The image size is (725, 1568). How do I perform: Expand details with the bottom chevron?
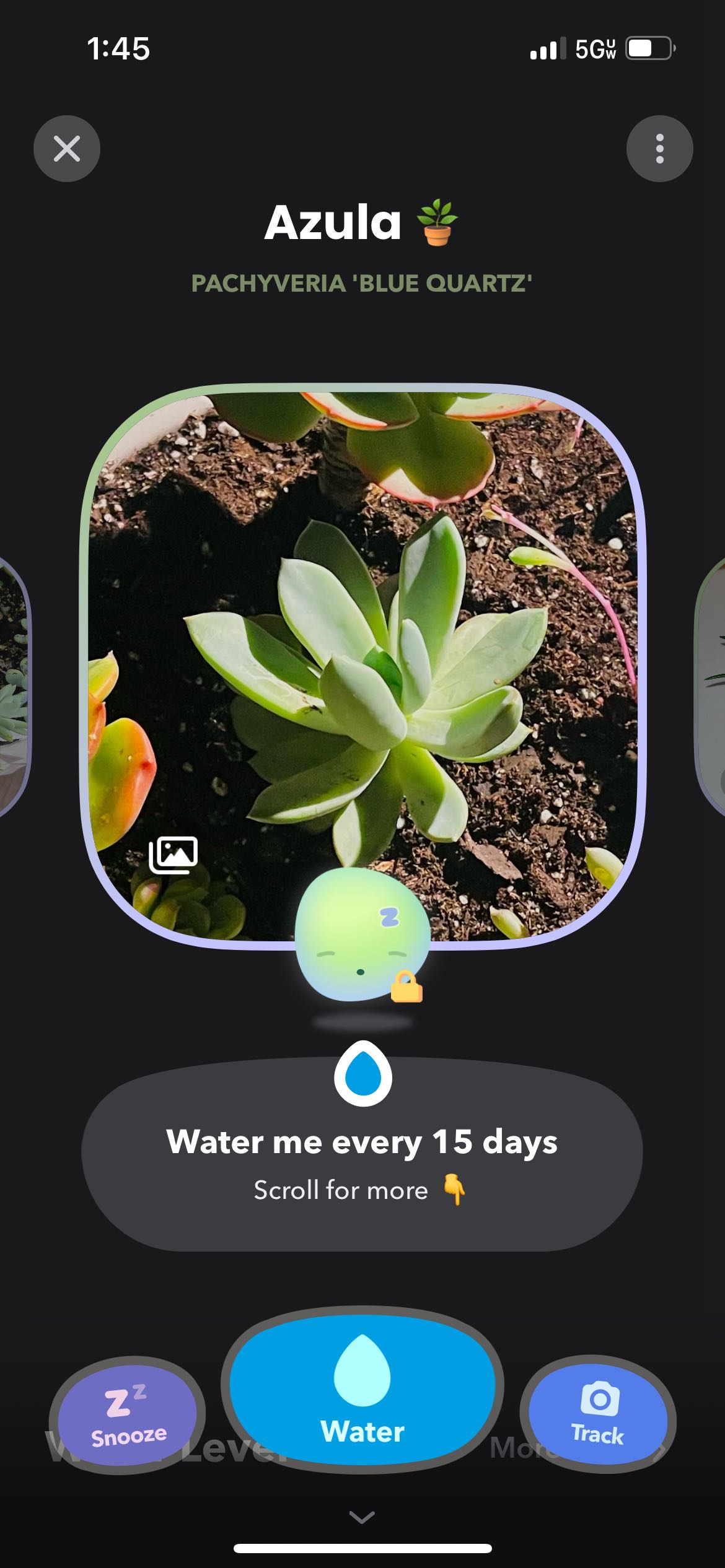coord(362,1517)
